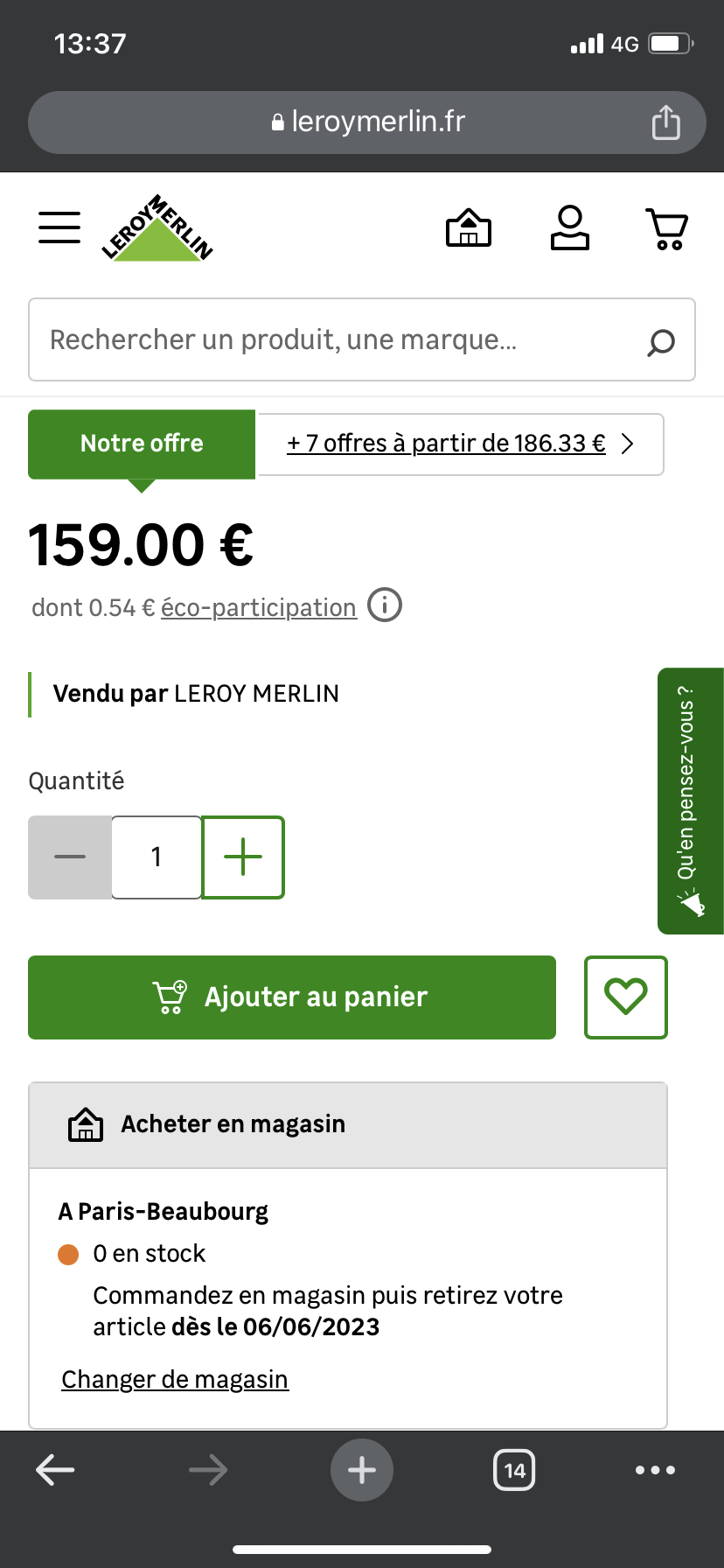Tap Changer de magasin link
This screenshot has width=724, height=1568.
175,1379
